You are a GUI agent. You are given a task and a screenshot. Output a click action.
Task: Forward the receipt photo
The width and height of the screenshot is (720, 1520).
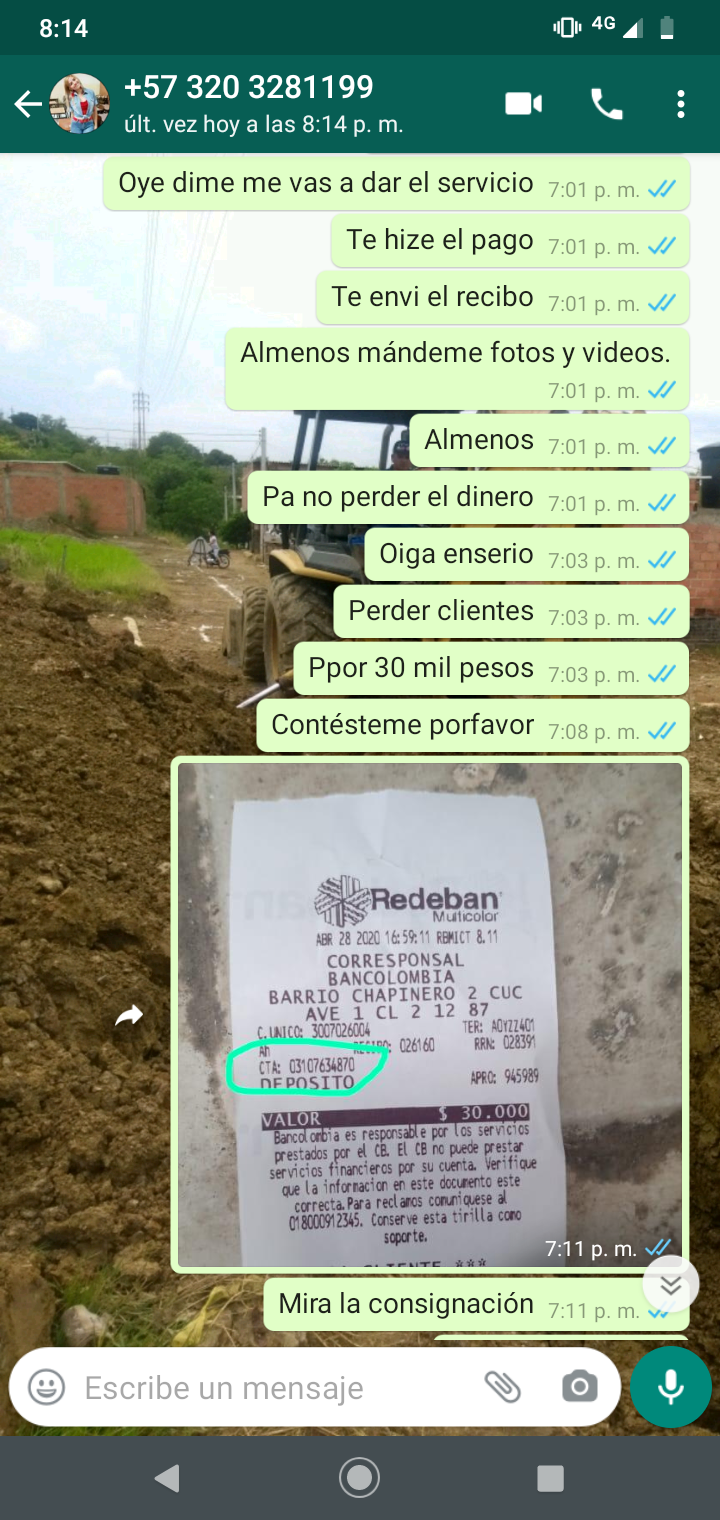pos(129,1016)
